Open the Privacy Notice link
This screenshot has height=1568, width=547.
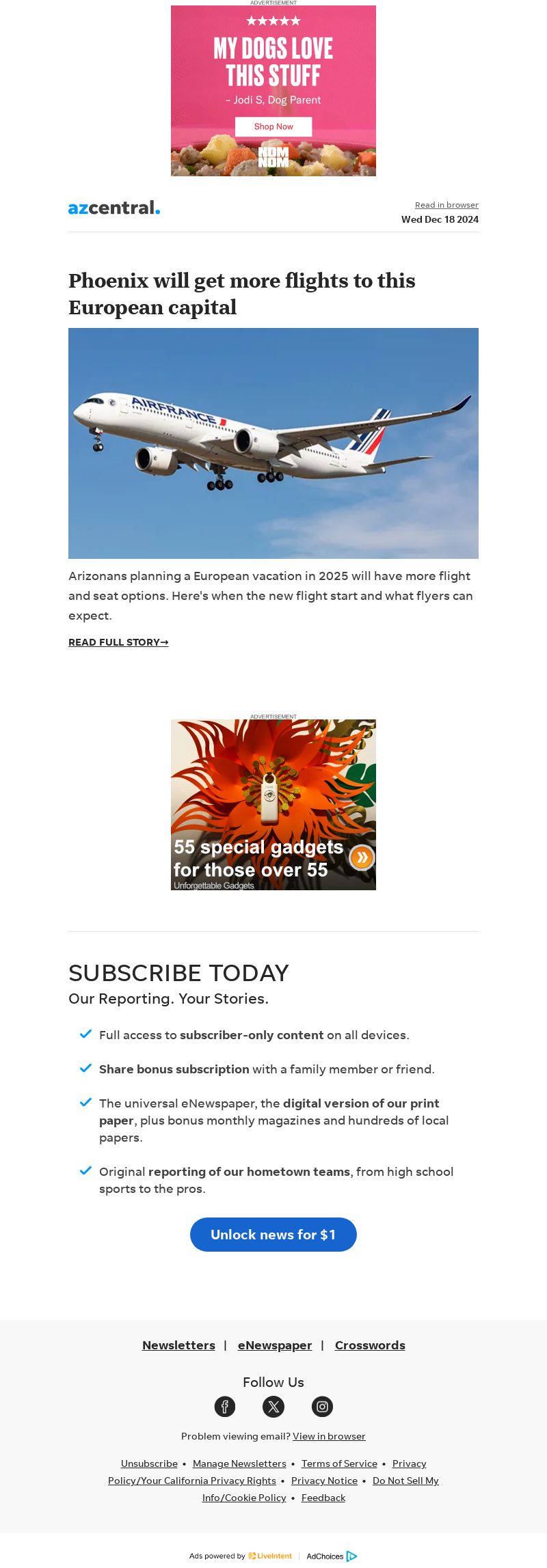click(324, 1481)
